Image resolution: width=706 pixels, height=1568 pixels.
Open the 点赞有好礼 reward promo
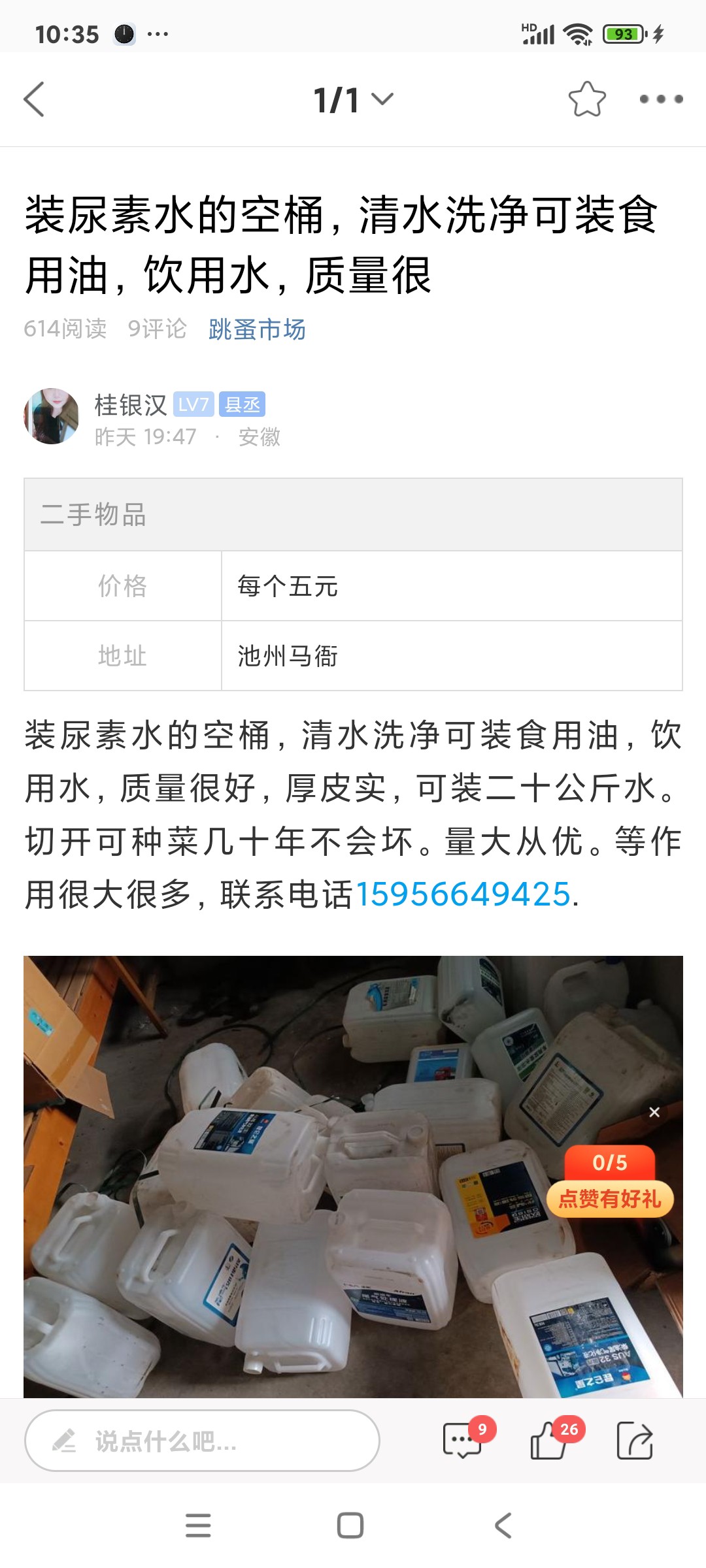tap(610, 1181)
